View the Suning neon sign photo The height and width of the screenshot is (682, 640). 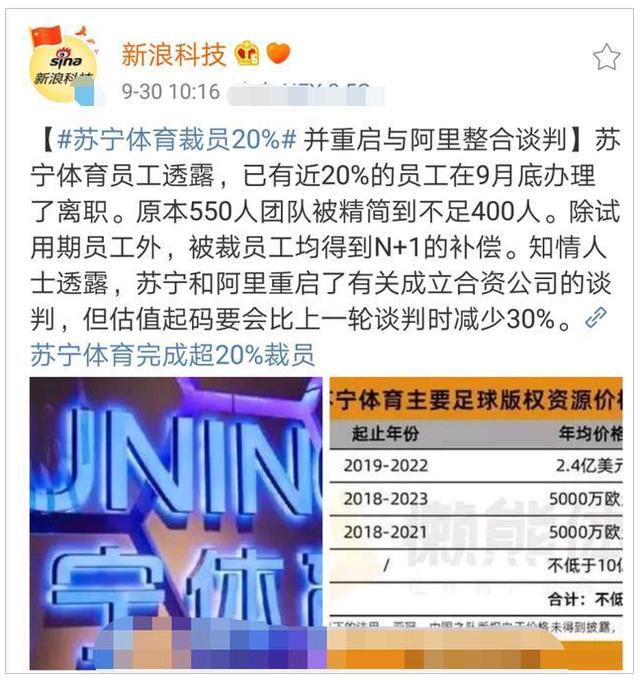pos(175,520)
